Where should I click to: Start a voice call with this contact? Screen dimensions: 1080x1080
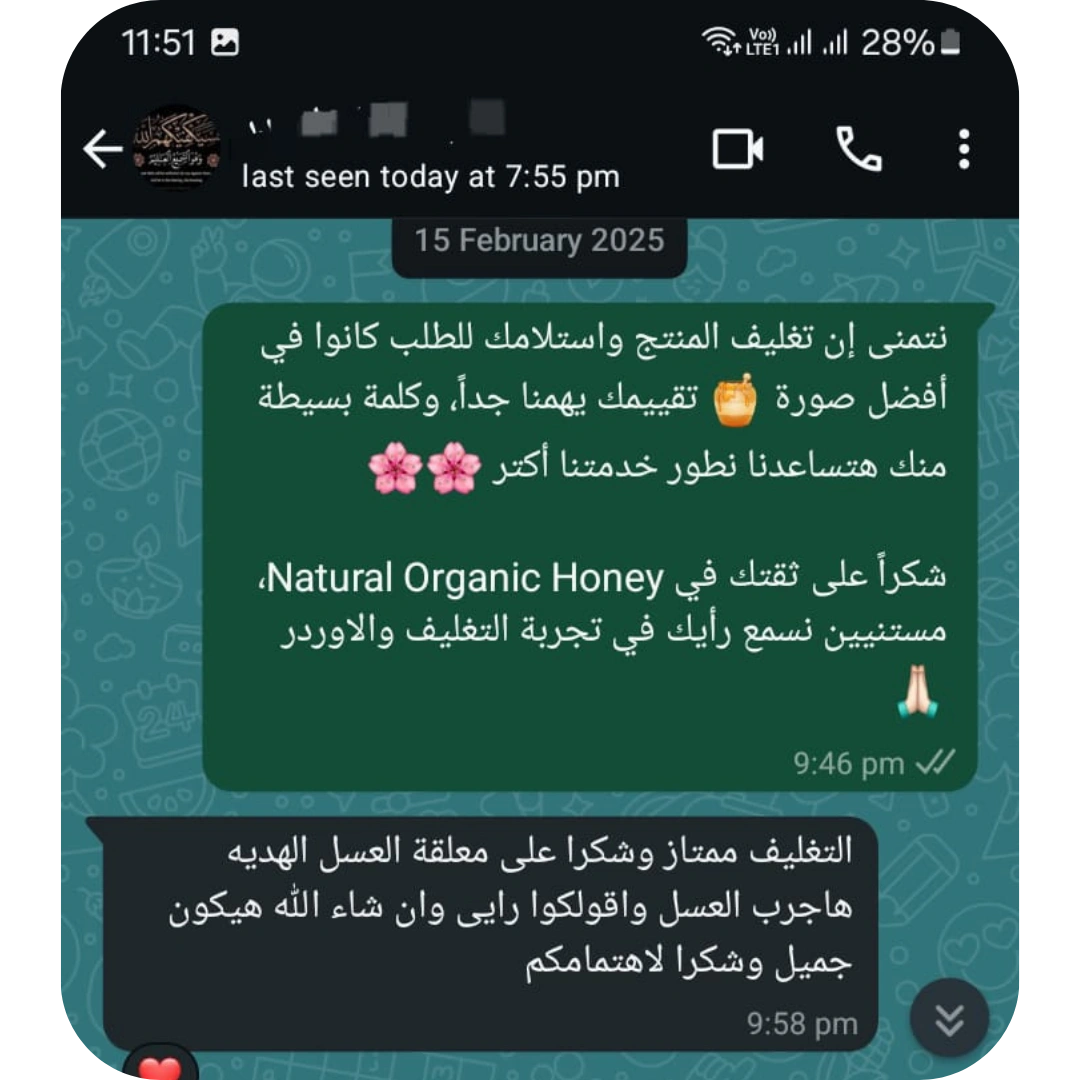tap(858, 150)
